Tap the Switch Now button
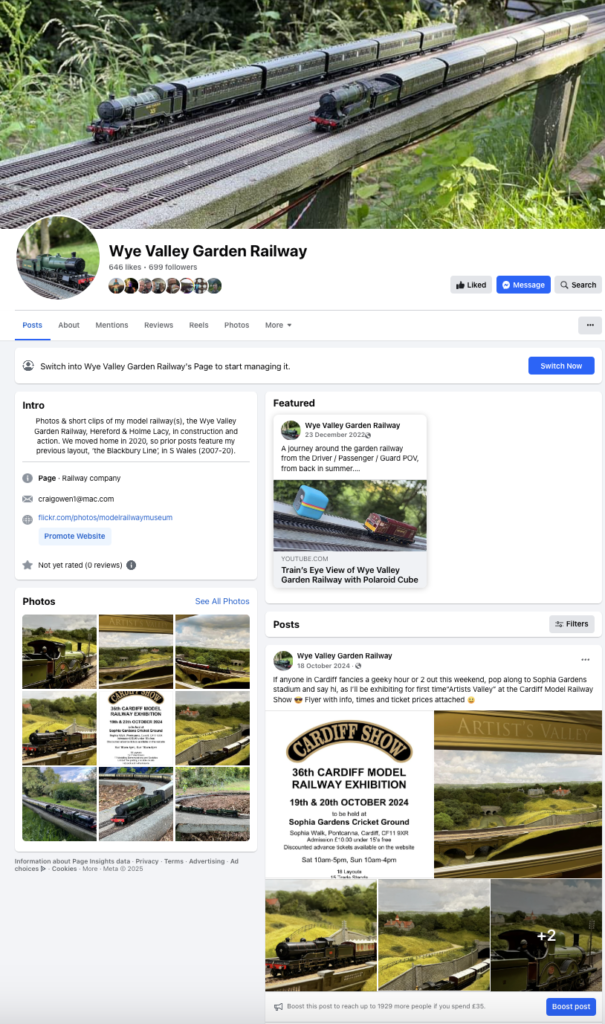The image size is (605, 1024). point(561,366)
